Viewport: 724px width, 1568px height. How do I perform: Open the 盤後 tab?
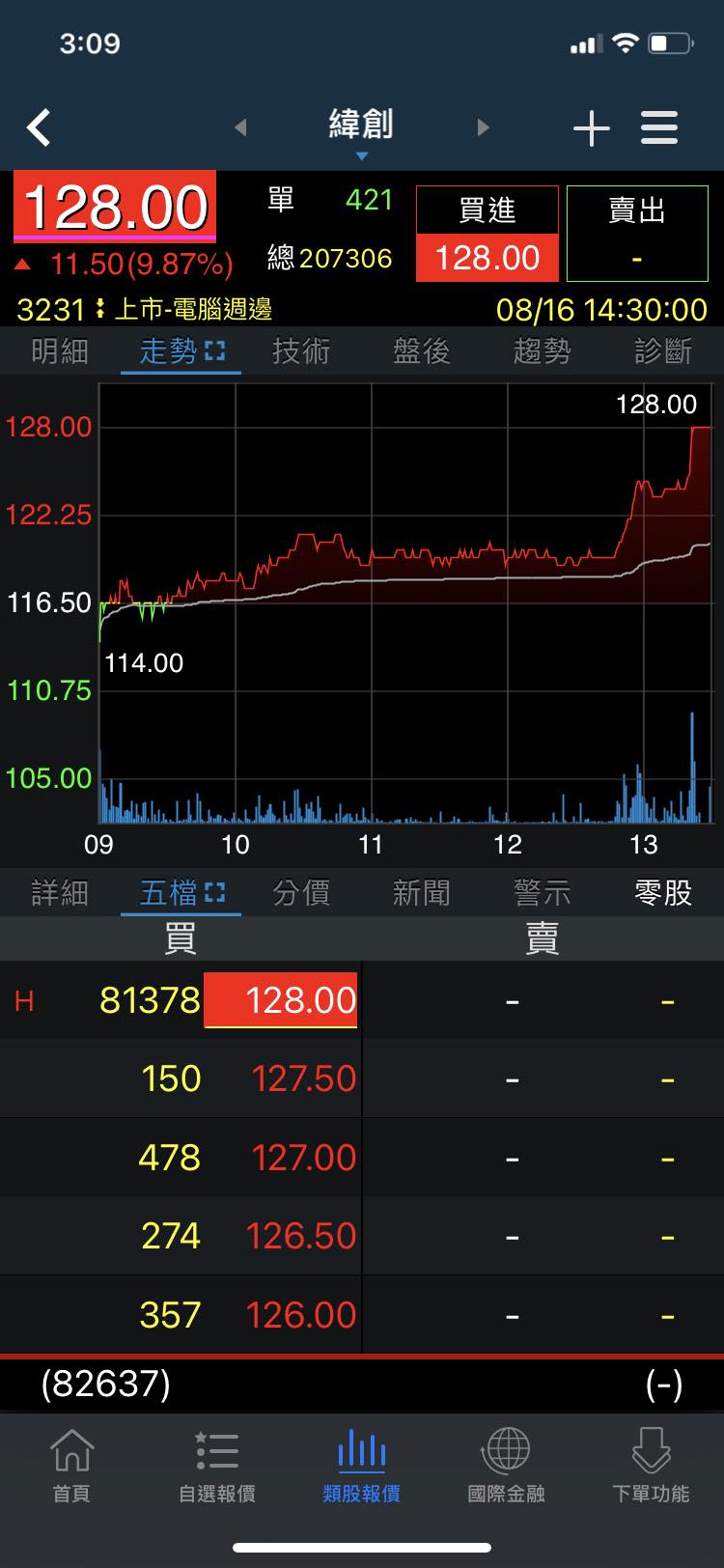tap(422, 351)
